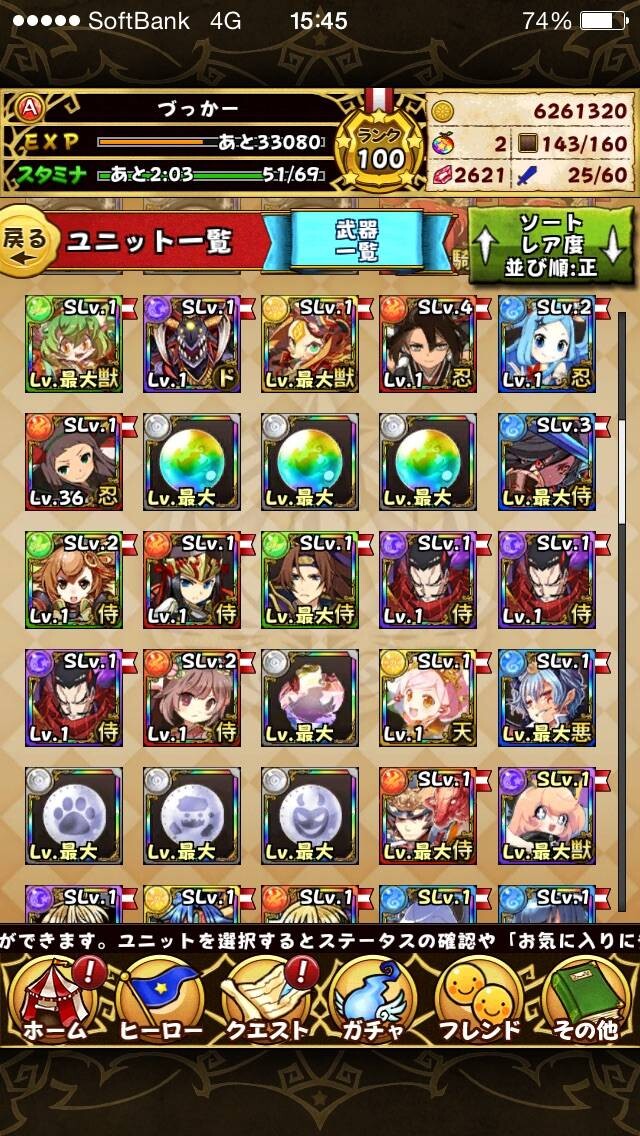Select the blue-haired 悪 unit at max level

pos(547,698)
